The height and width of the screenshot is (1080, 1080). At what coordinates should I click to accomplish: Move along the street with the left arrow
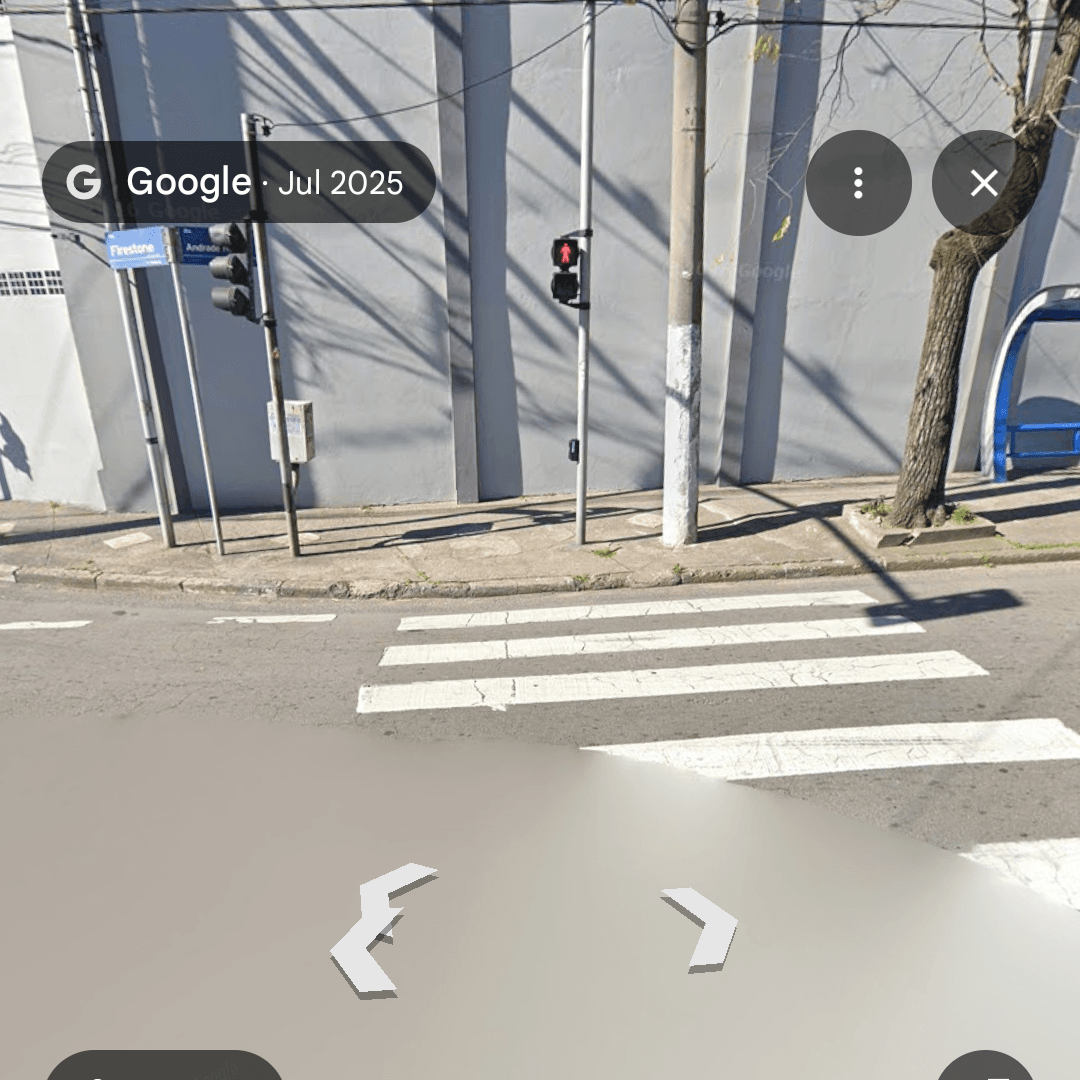[381, 929]
